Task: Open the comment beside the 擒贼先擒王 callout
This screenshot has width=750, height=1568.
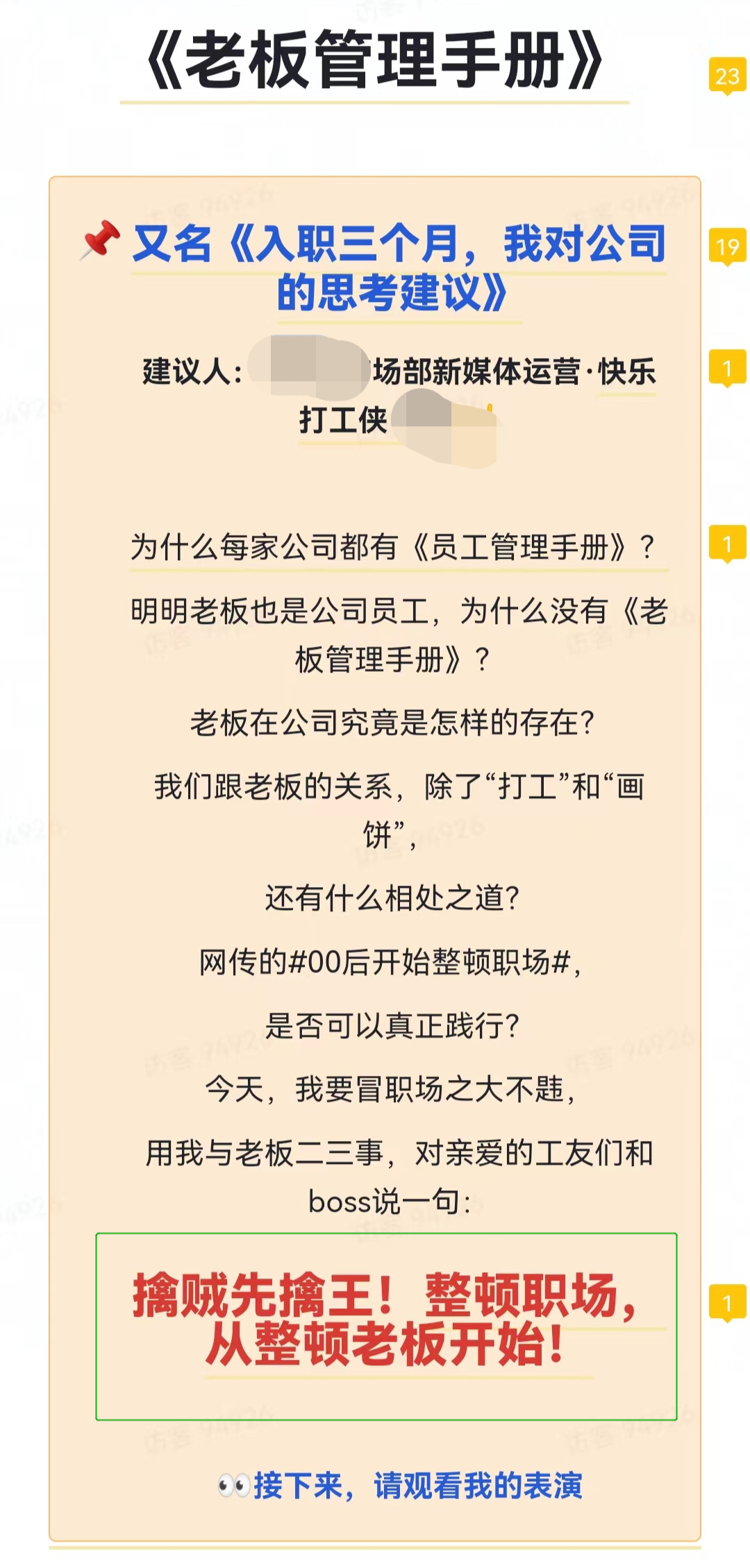Action: [726, 1302]
